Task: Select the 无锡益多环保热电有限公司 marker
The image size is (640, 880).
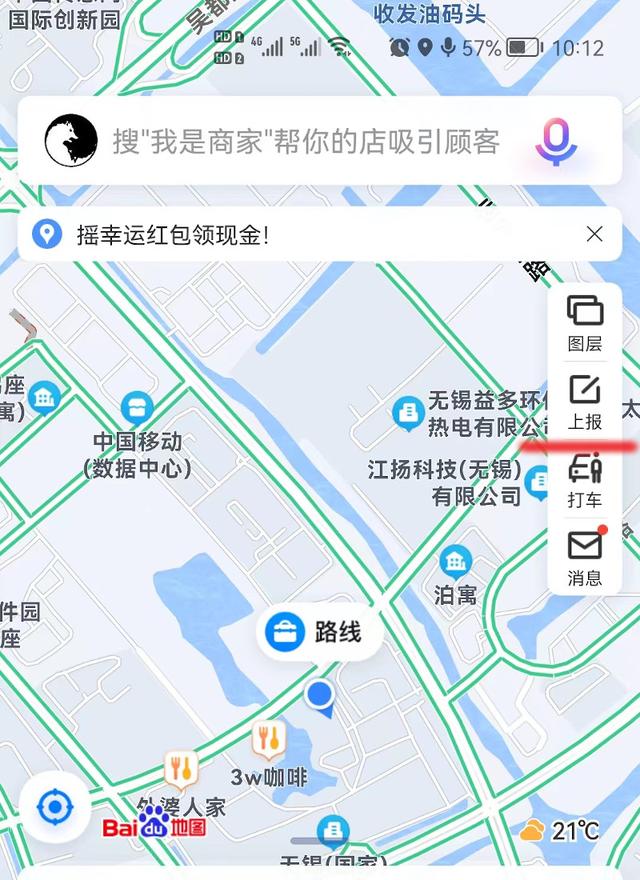Action: pos(408,410)
